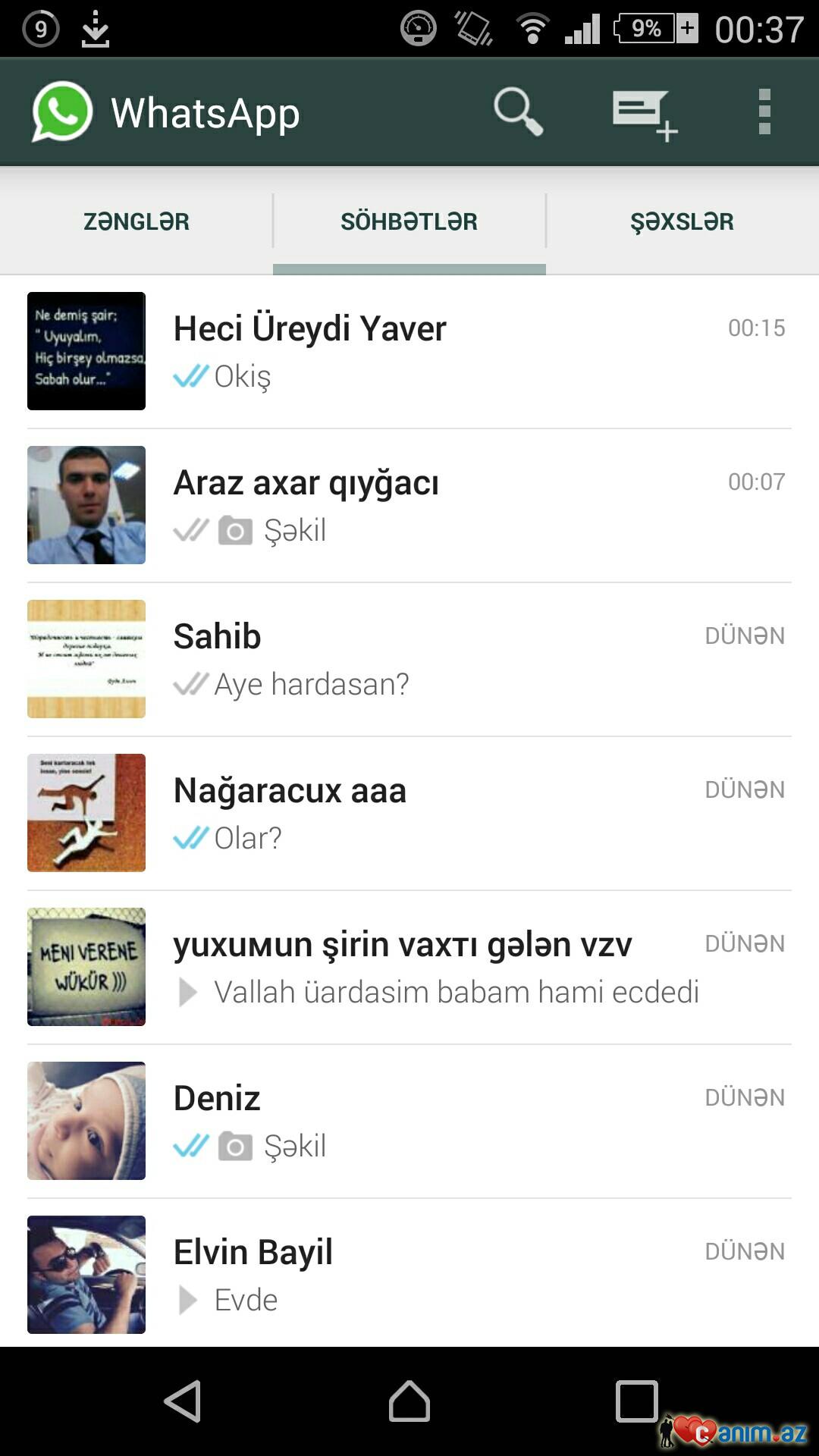Open the overflow menu
This screenshot has width=819, height=1456.
[764, 112]
